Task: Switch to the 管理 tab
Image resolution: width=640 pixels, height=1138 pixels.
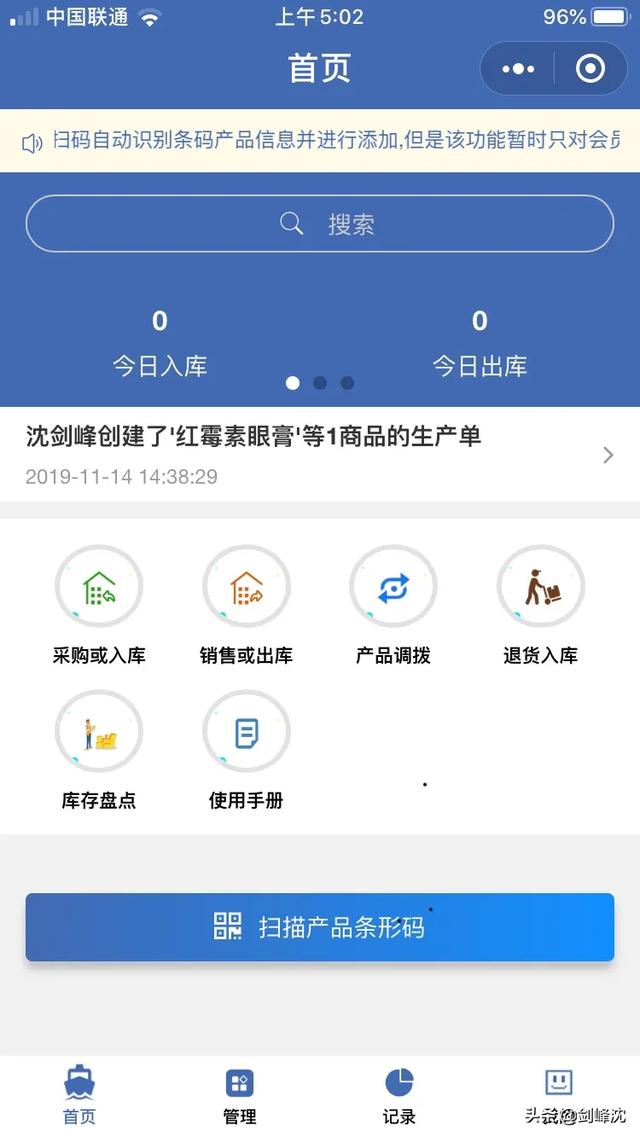Action: coord(240,1095)
